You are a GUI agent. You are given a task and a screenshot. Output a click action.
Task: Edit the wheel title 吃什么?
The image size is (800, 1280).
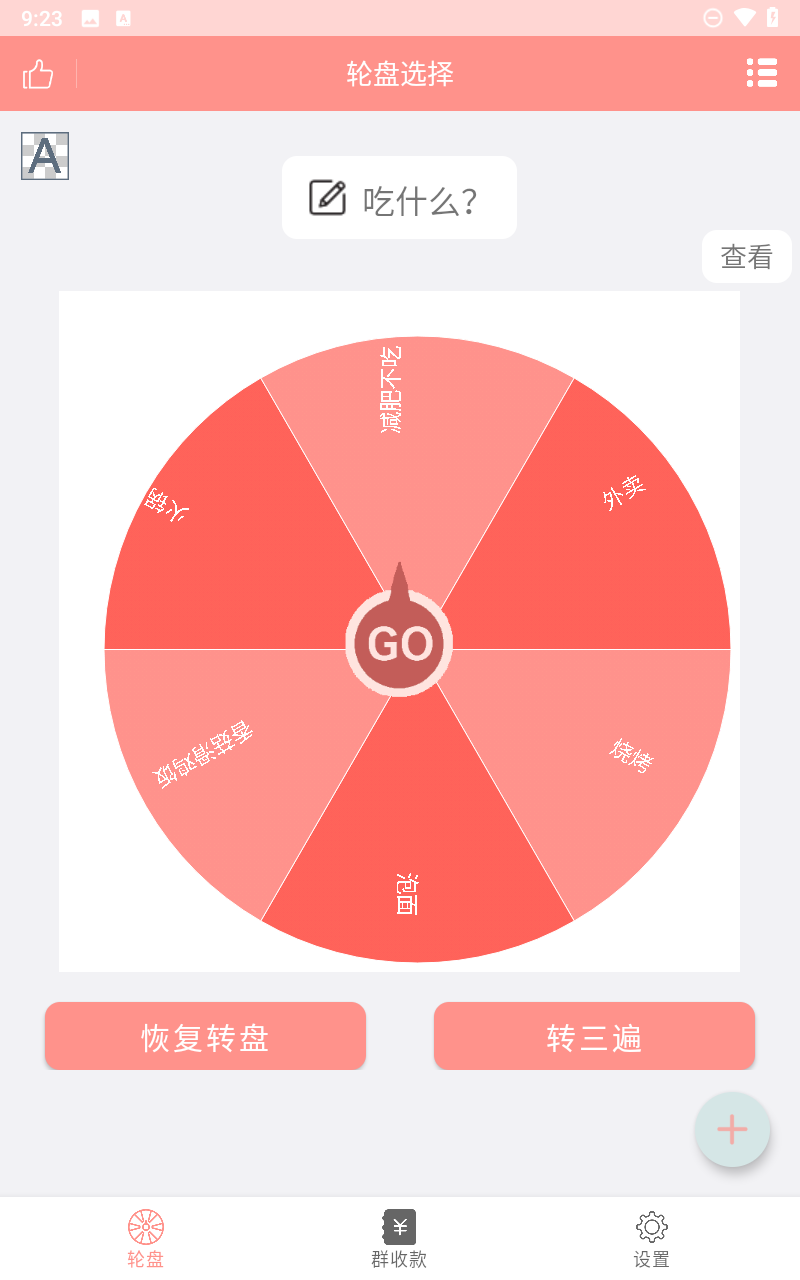point(399,198)
